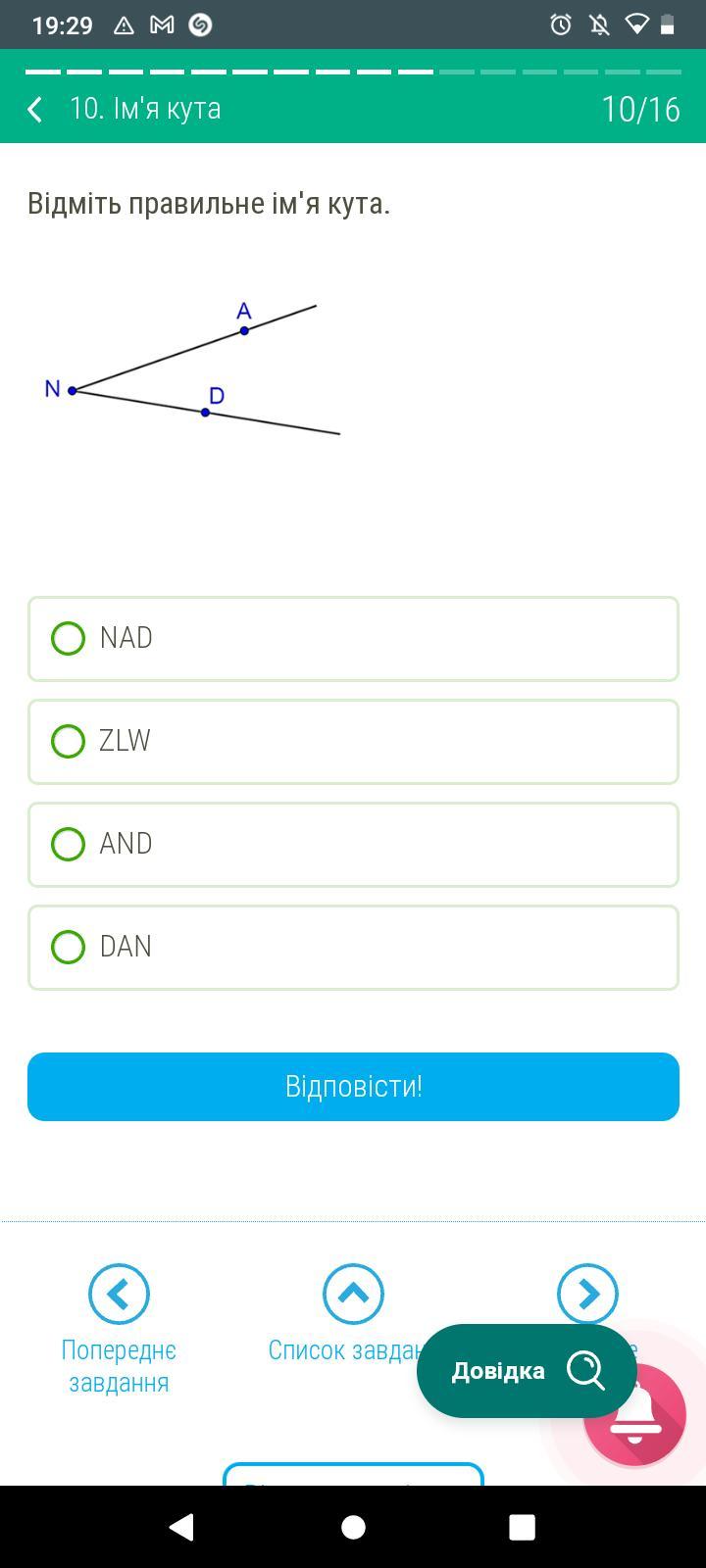Image resolution: width=706 pixels, height=1568 pixels.
Task: Tap the system home button
Action: coord(353,1527)
